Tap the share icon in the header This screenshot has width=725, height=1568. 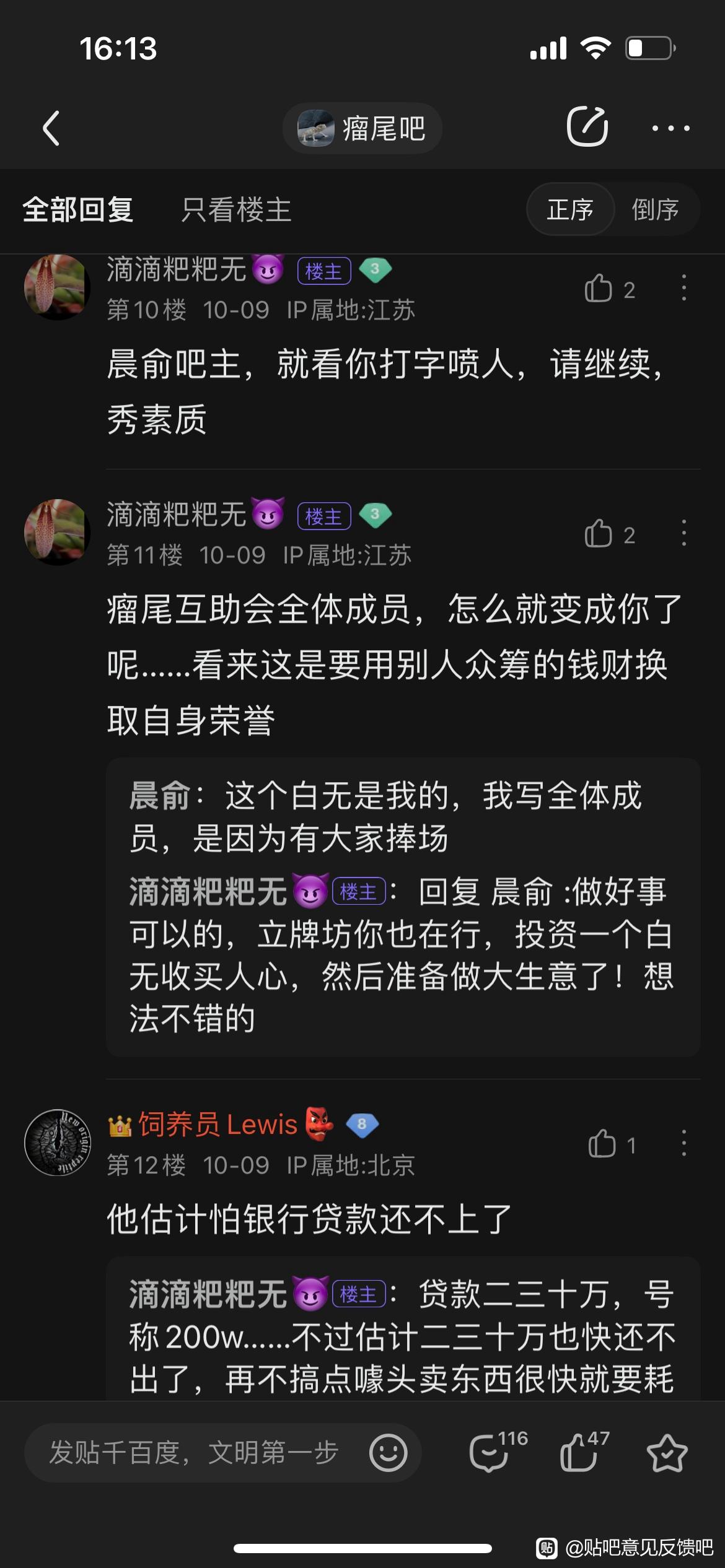[587, 127]
